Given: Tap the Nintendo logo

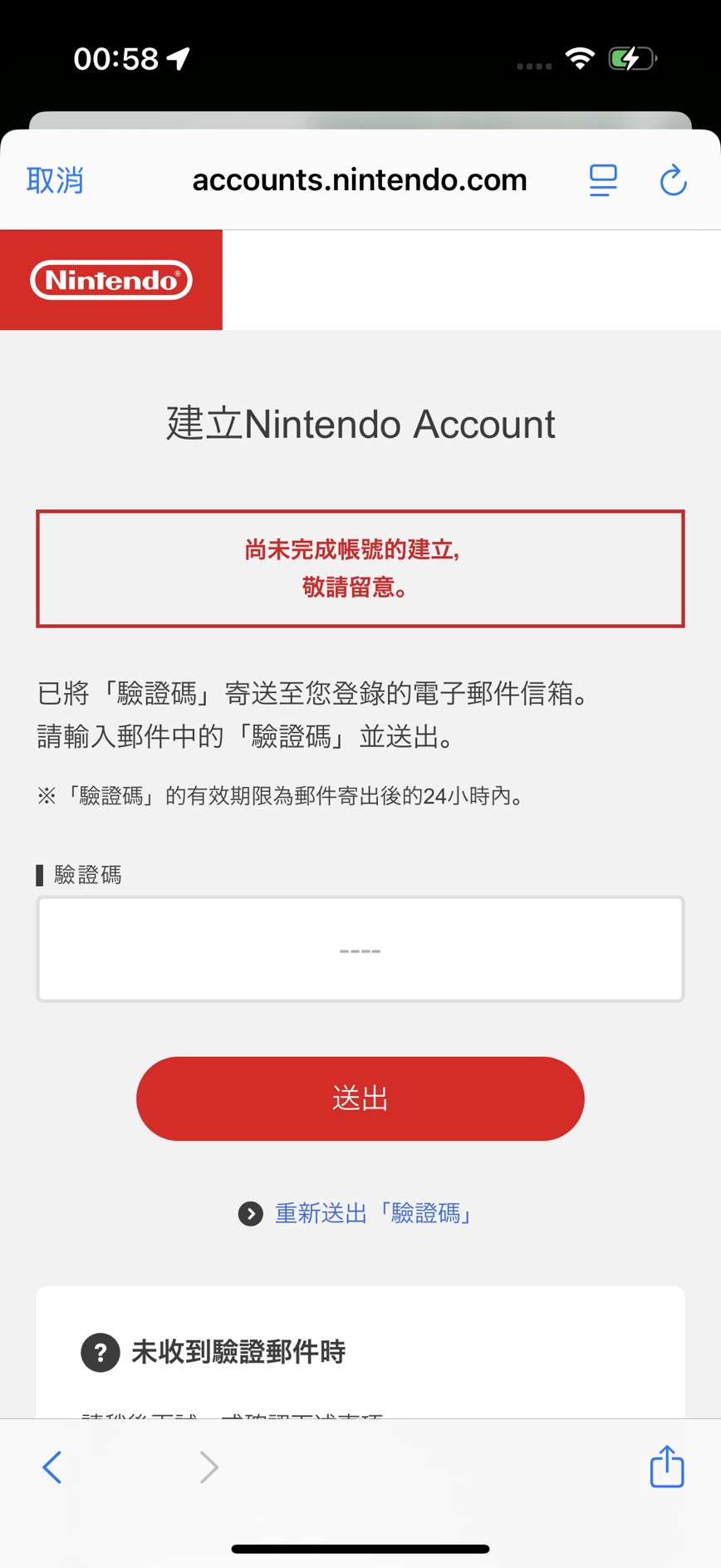Looking at the screenshot, I should 111,279.
